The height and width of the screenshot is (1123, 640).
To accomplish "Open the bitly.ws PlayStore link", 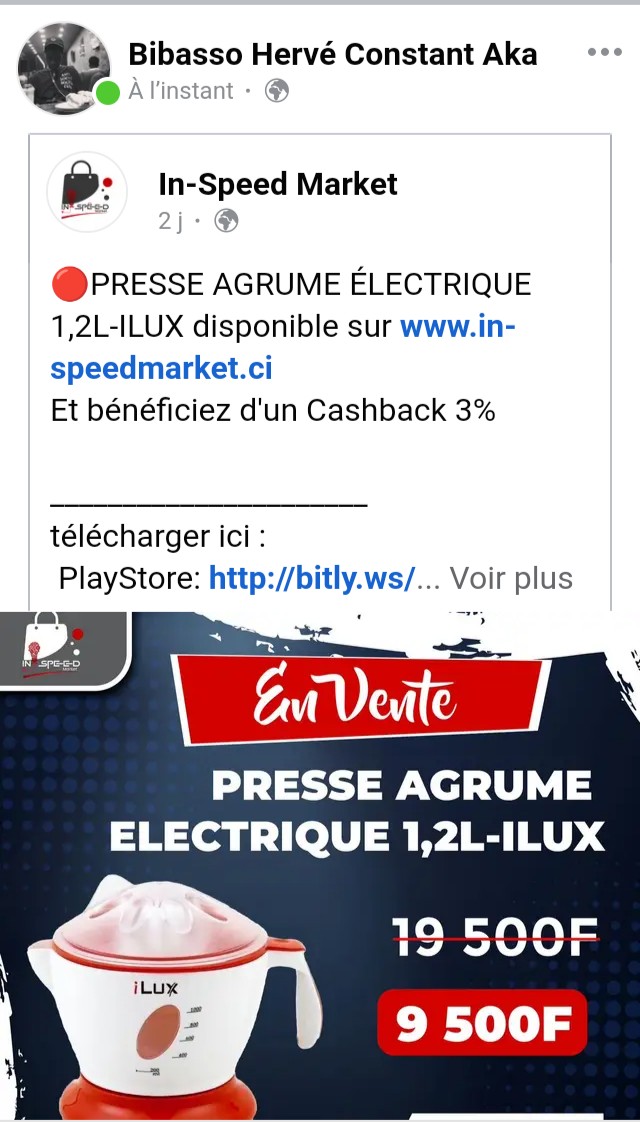I will [x=312, y=578].
